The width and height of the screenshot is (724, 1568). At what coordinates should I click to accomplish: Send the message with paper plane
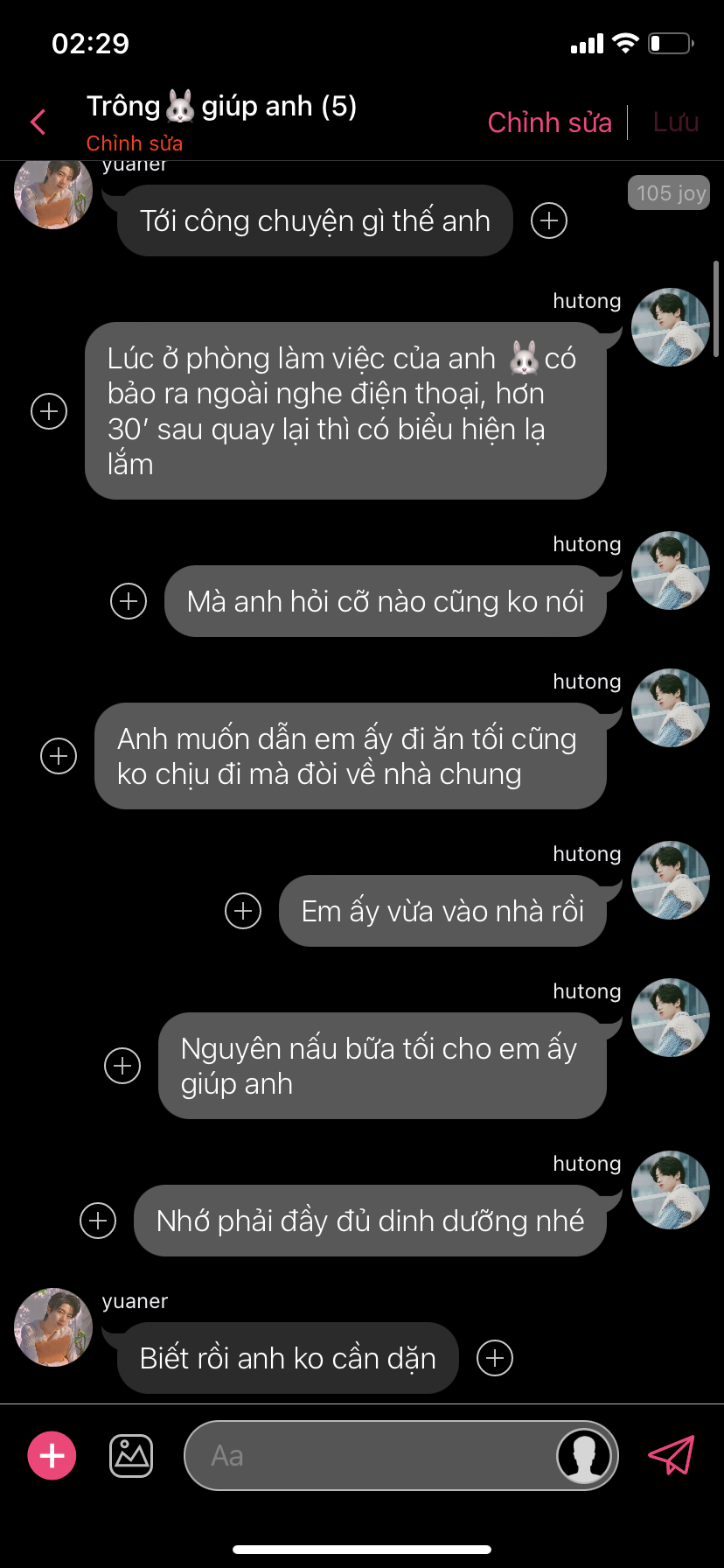[x=671, y=1455]
